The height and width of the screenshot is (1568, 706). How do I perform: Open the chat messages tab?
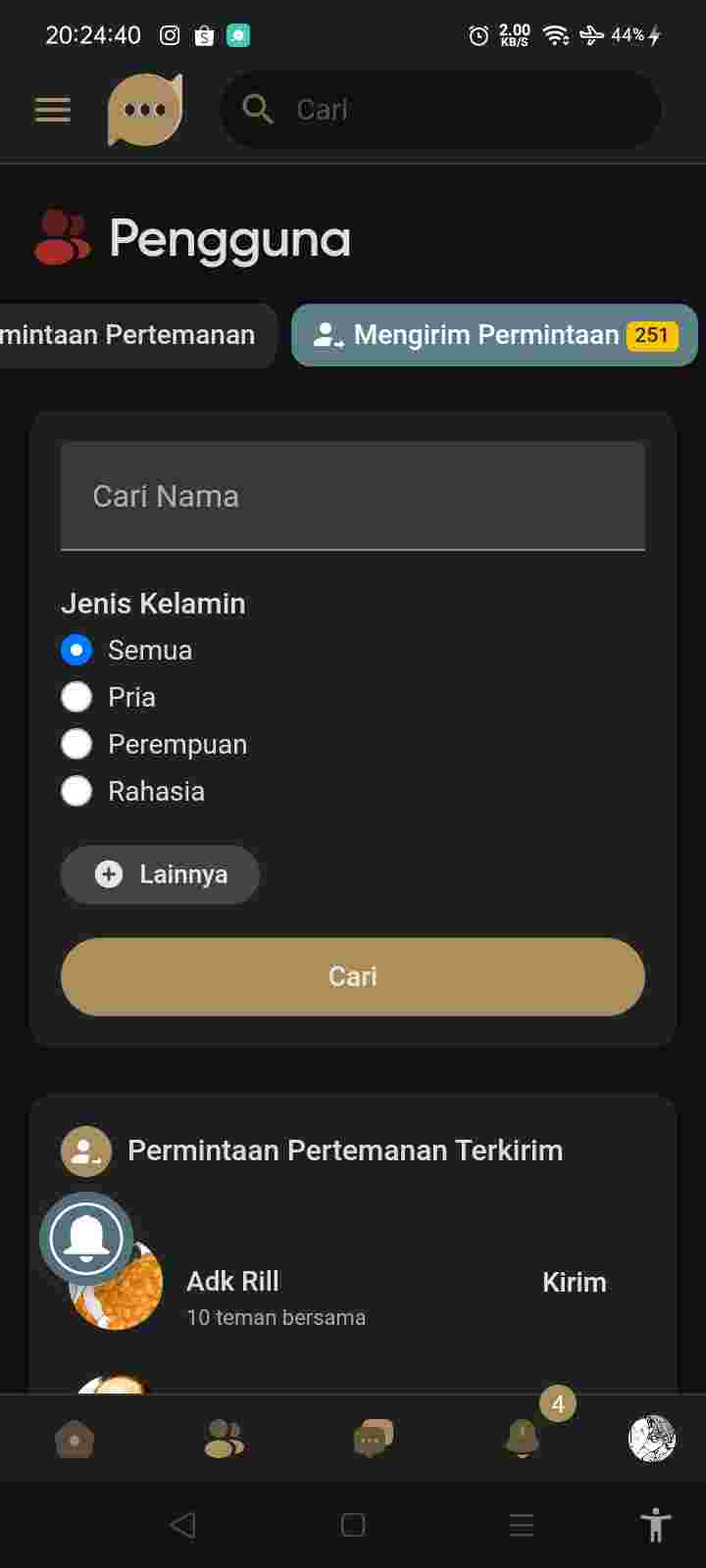coord(373,1439)
